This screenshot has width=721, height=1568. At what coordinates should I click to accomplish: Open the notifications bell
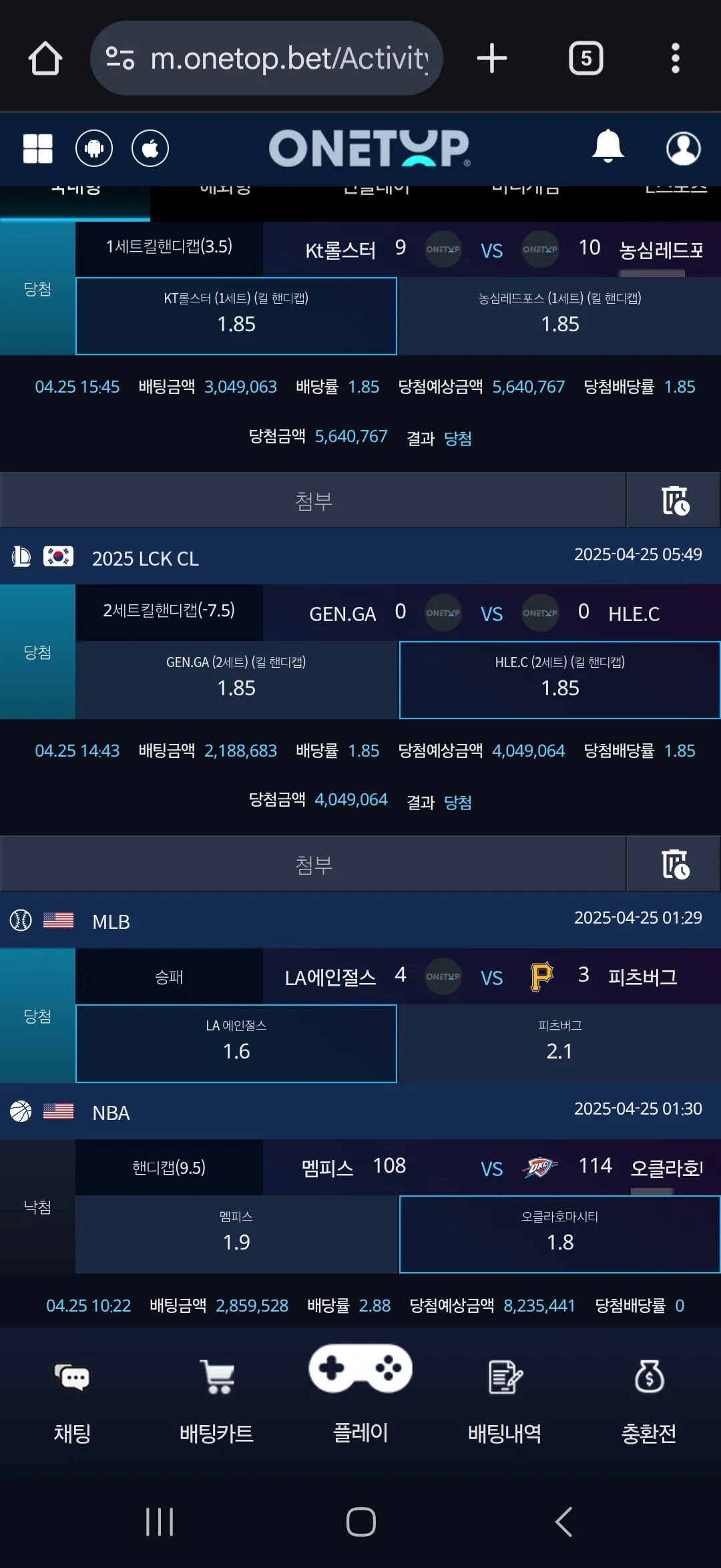pos(608,146)
